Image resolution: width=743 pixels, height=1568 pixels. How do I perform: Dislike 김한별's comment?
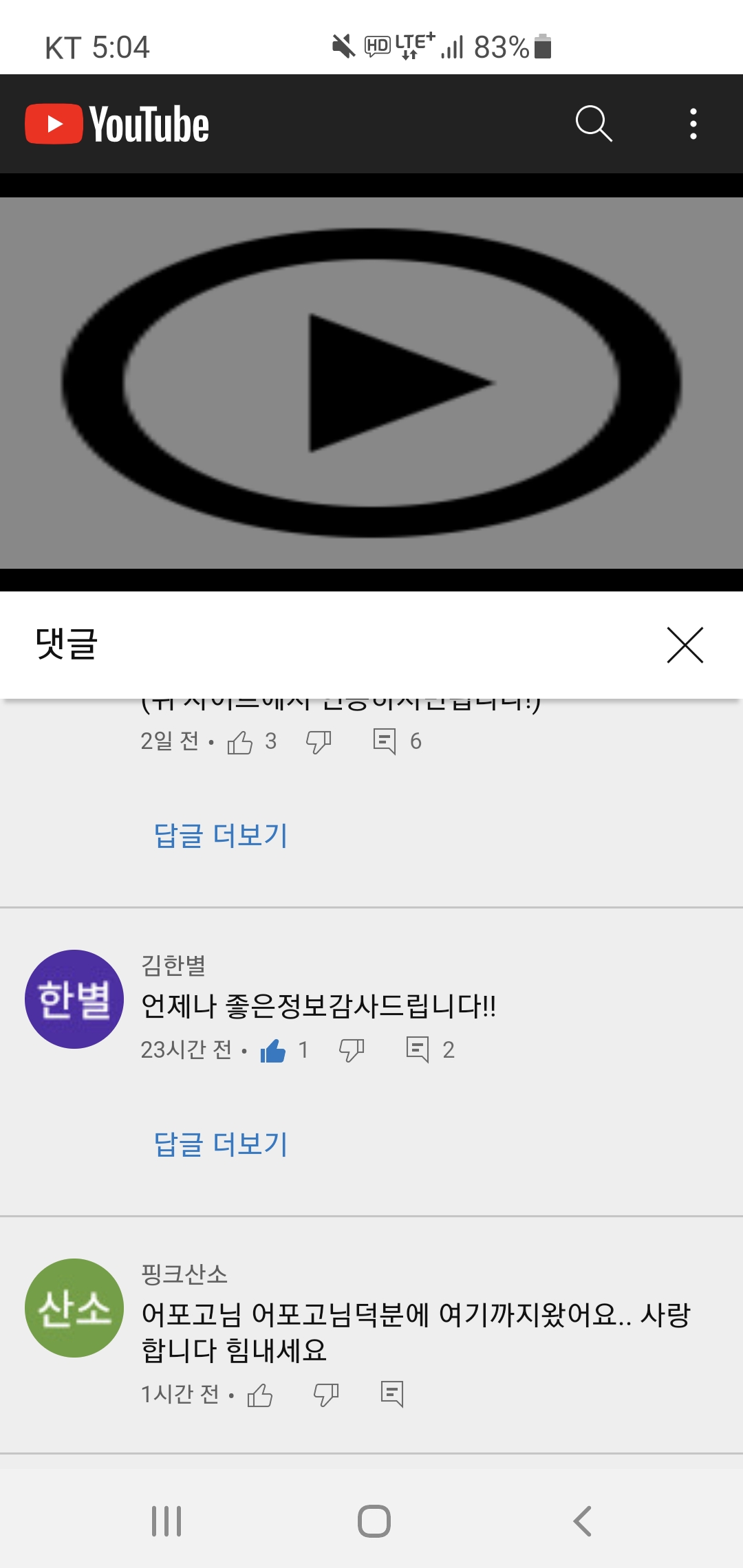(x=352, y=1051)
